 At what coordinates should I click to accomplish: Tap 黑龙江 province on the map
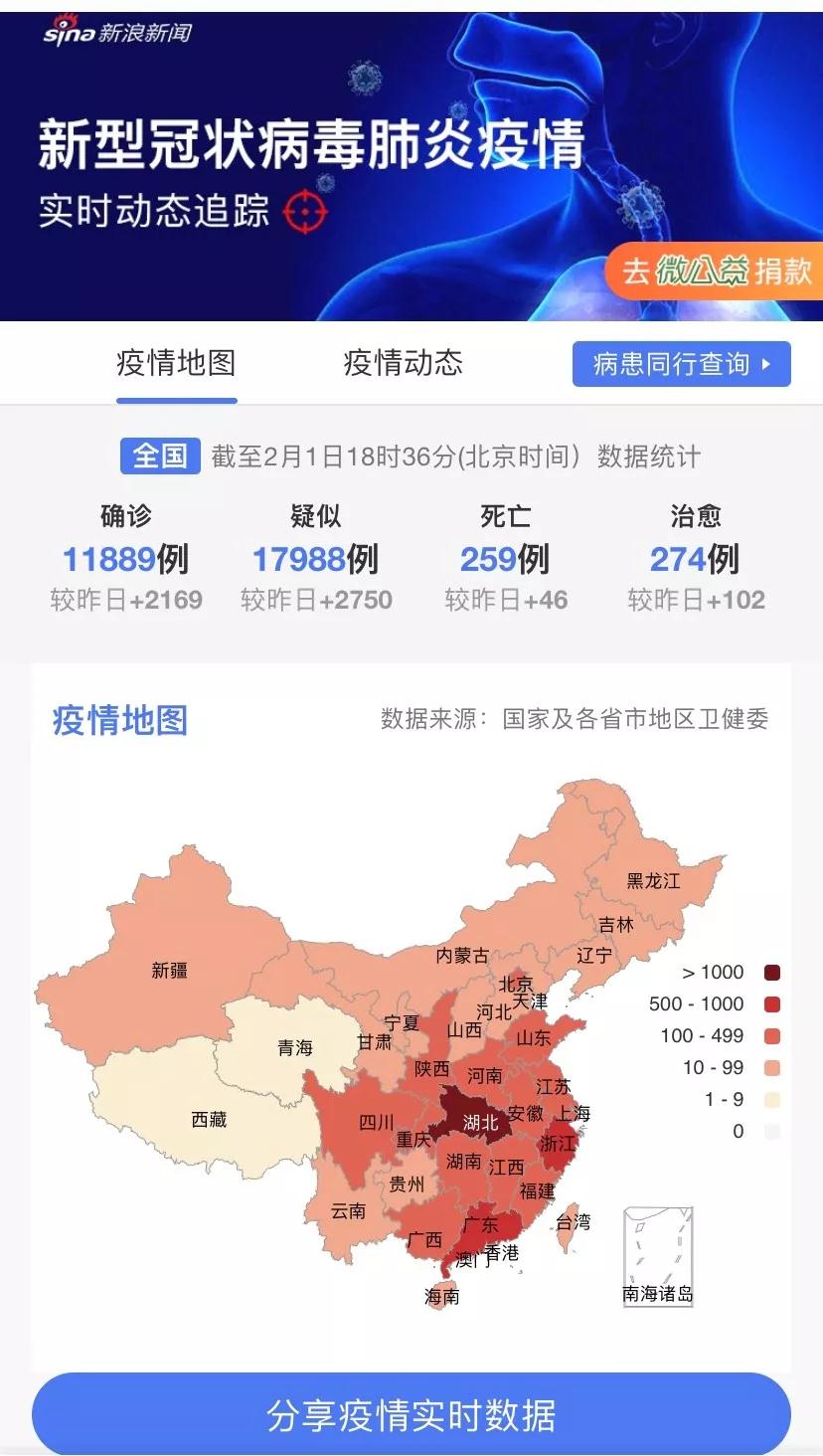(x=653, y=880)
